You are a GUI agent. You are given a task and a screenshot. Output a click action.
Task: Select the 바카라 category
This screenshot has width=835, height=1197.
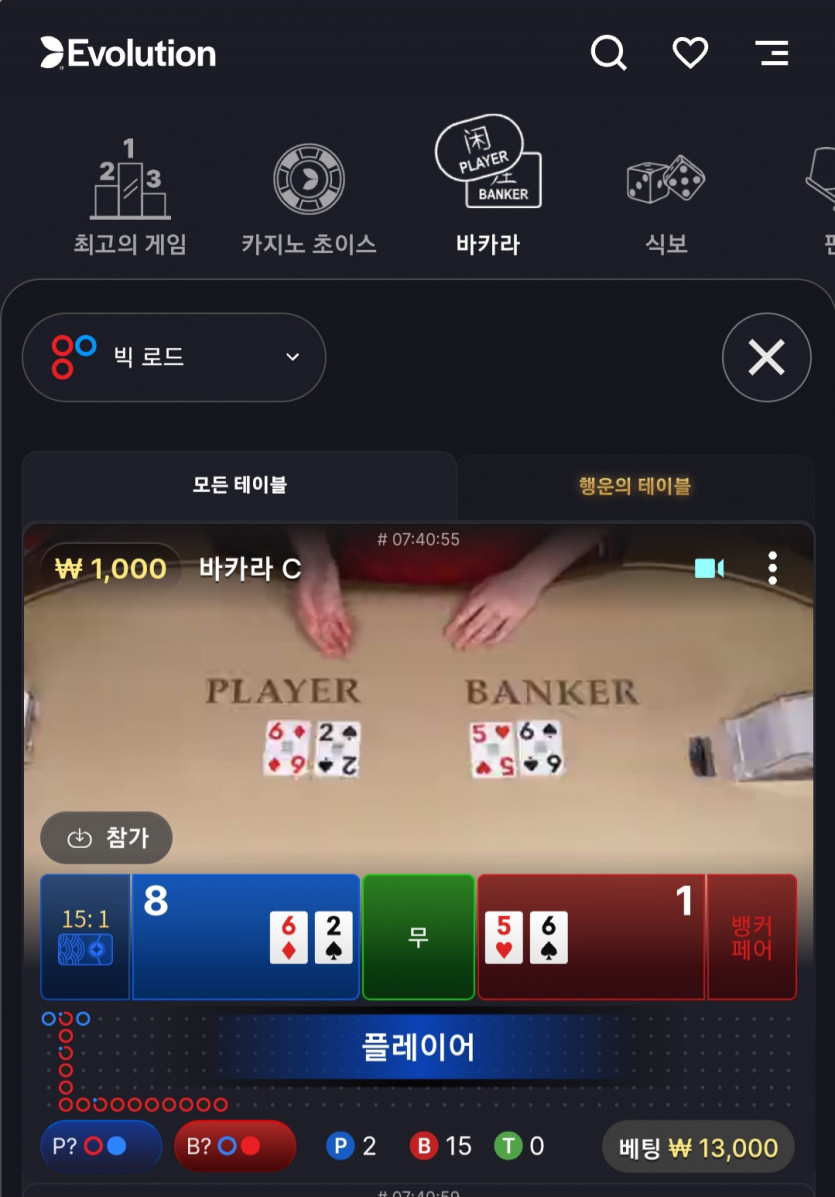[x=488, y=190]
